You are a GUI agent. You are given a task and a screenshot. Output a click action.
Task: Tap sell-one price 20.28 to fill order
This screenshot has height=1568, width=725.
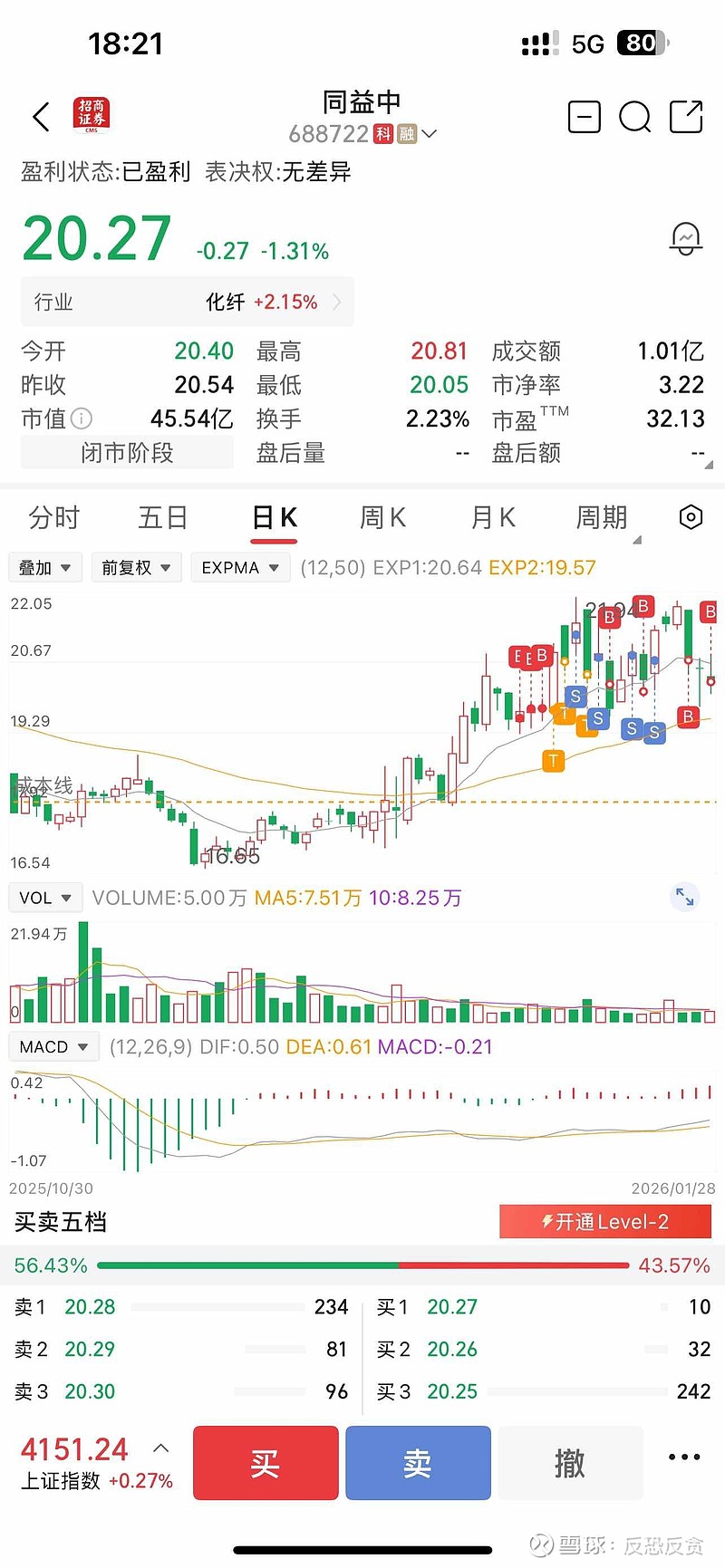(90, 1307)
